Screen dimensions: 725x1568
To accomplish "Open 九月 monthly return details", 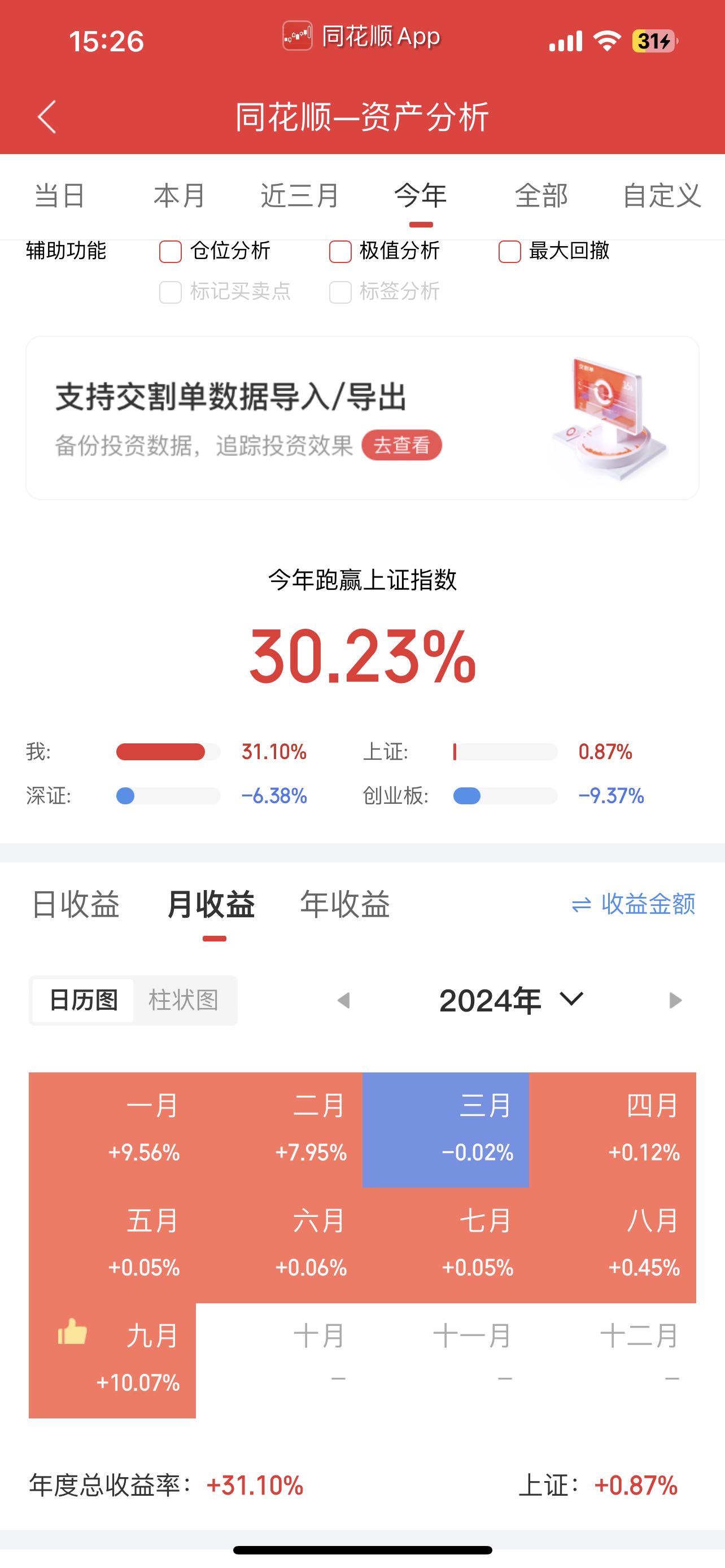I will coord(112,1360).
